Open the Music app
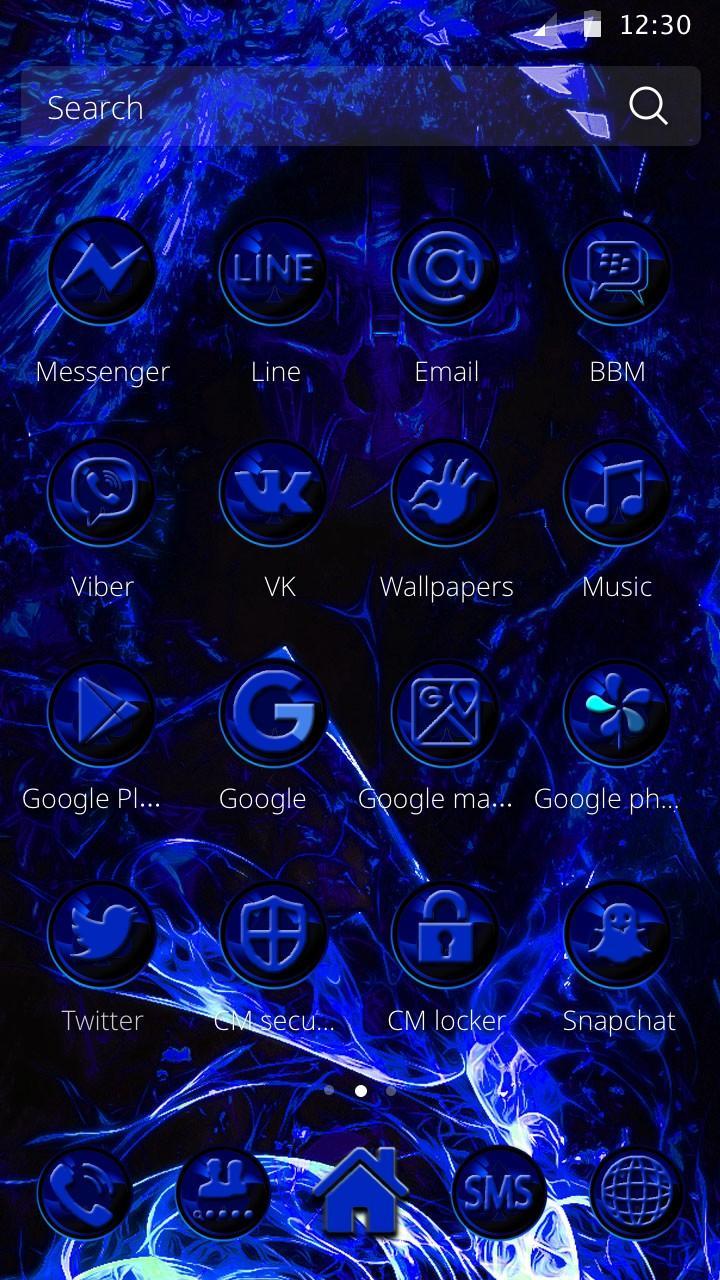 tap(617, 492)
